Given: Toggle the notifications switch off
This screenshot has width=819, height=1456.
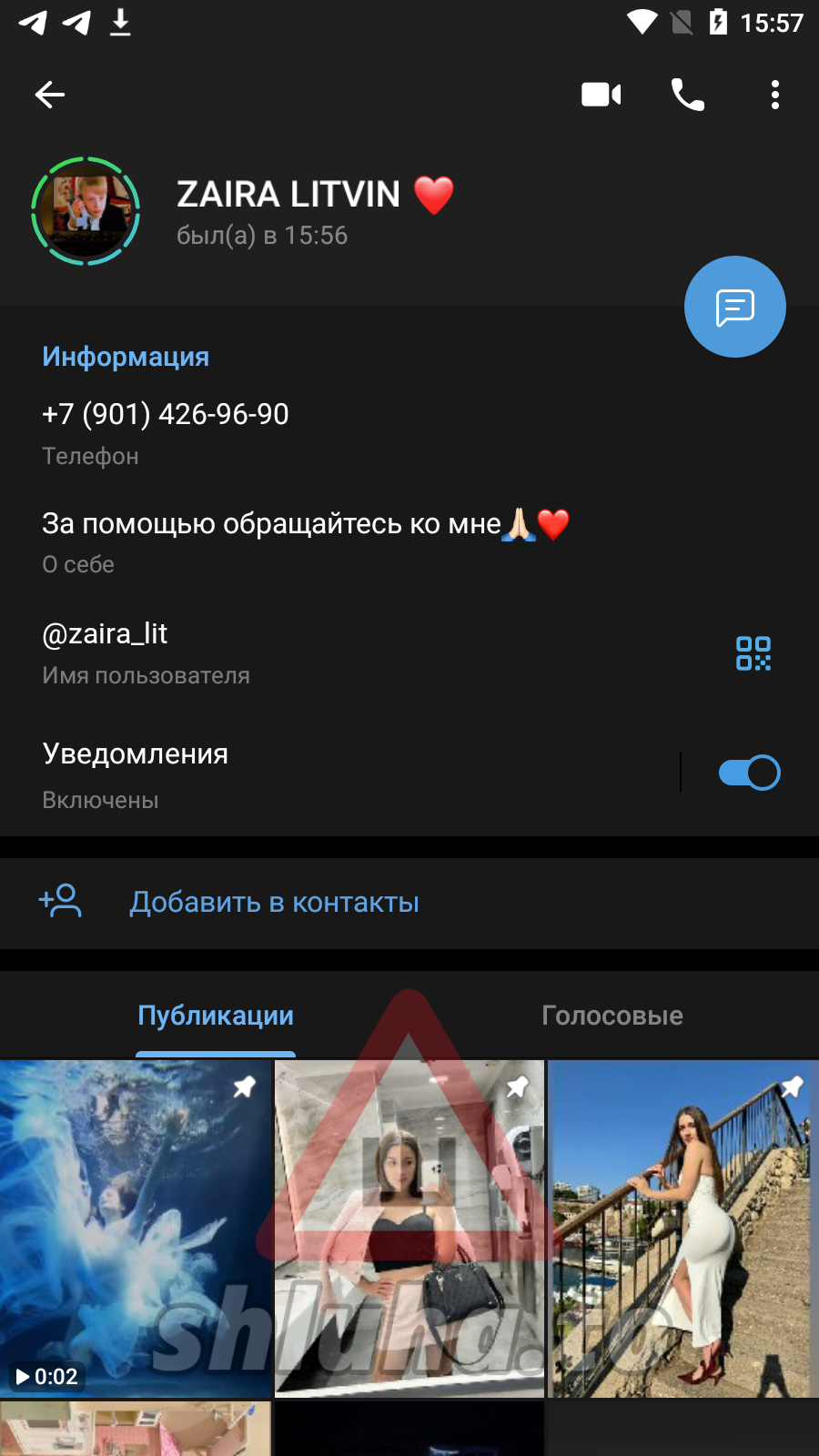Looking at the screenshot, I should [x=749, y=773].
